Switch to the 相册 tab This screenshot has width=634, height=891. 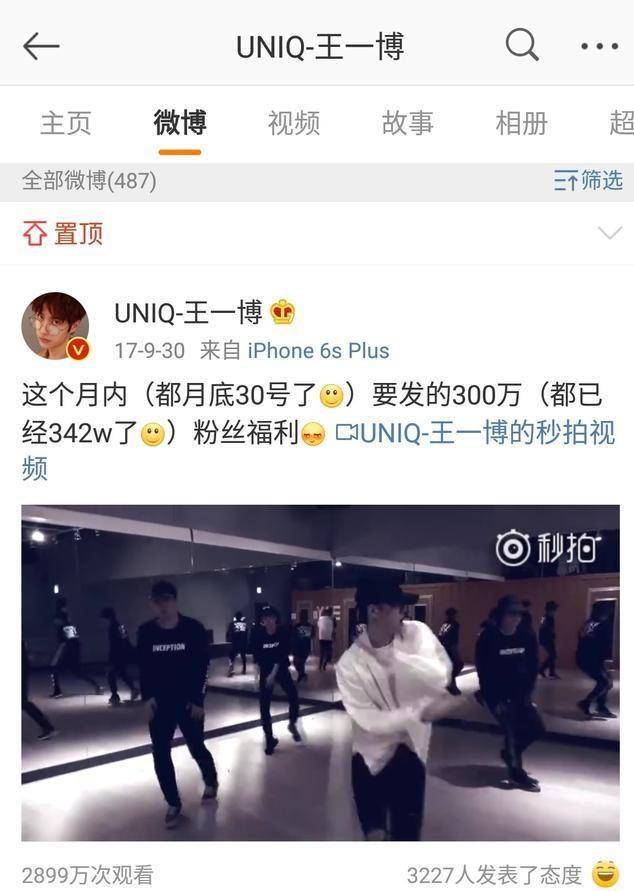point(521,123)
